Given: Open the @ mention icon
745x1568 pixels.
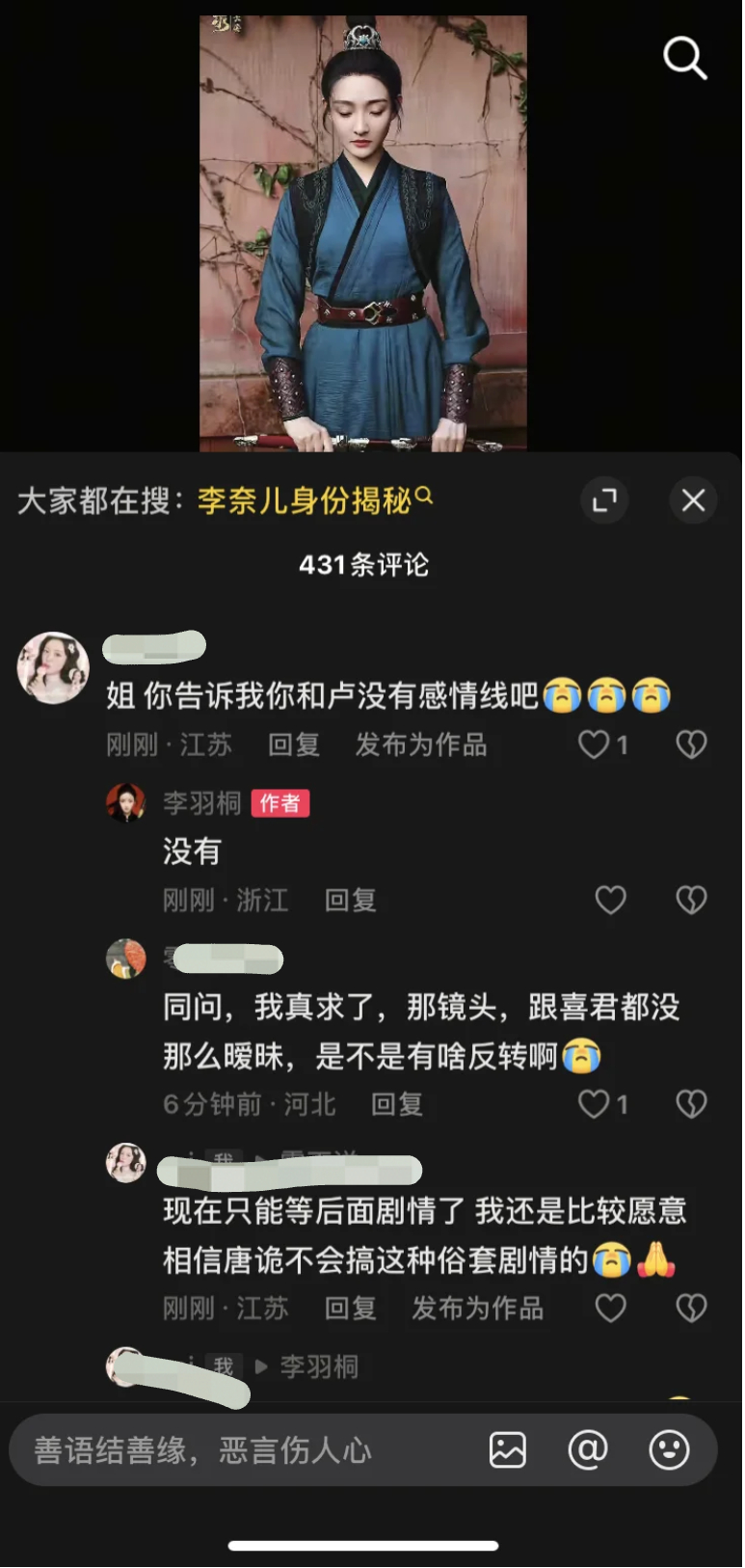Looking at the screenshot, I should [588, 1449].
